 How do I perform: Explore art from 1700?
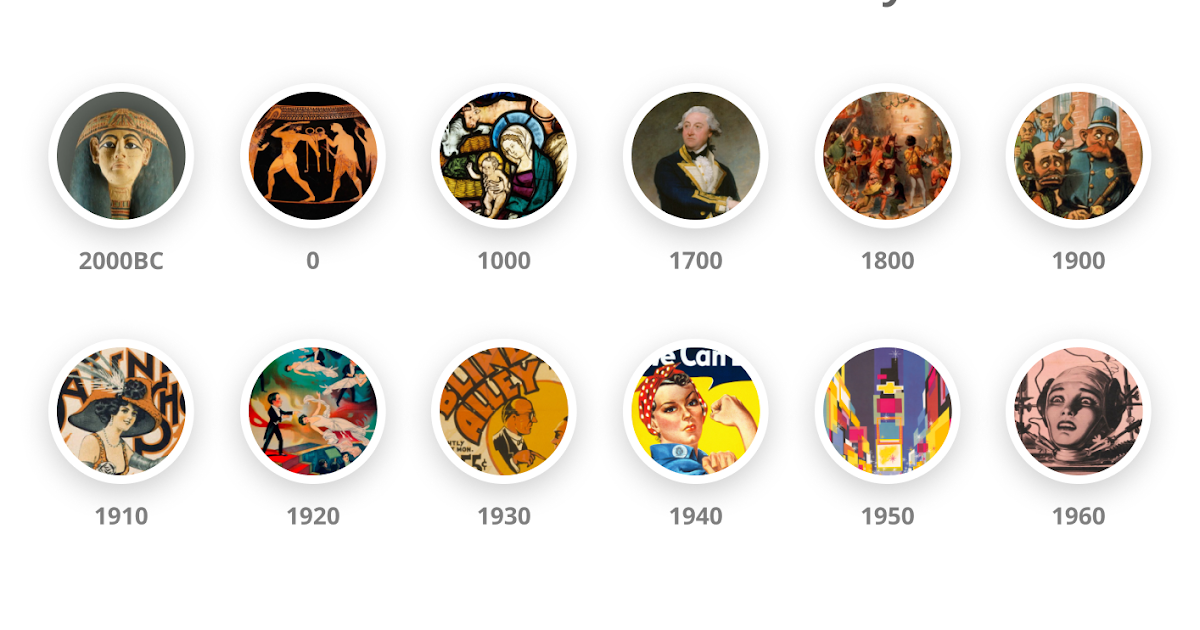[x=696, y=156]
